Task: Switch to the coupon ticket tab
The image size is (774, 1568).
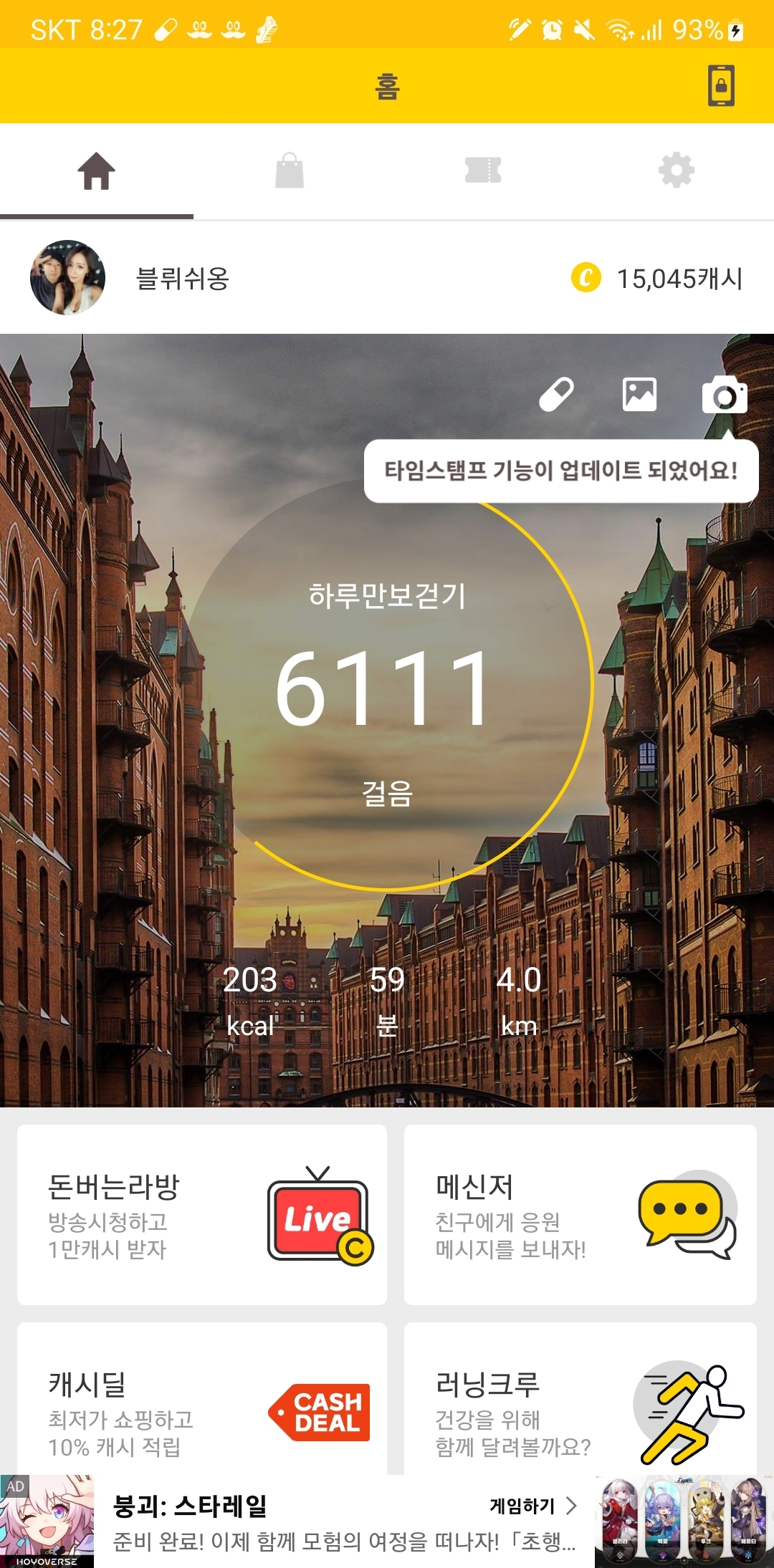Action: (483, 171)
